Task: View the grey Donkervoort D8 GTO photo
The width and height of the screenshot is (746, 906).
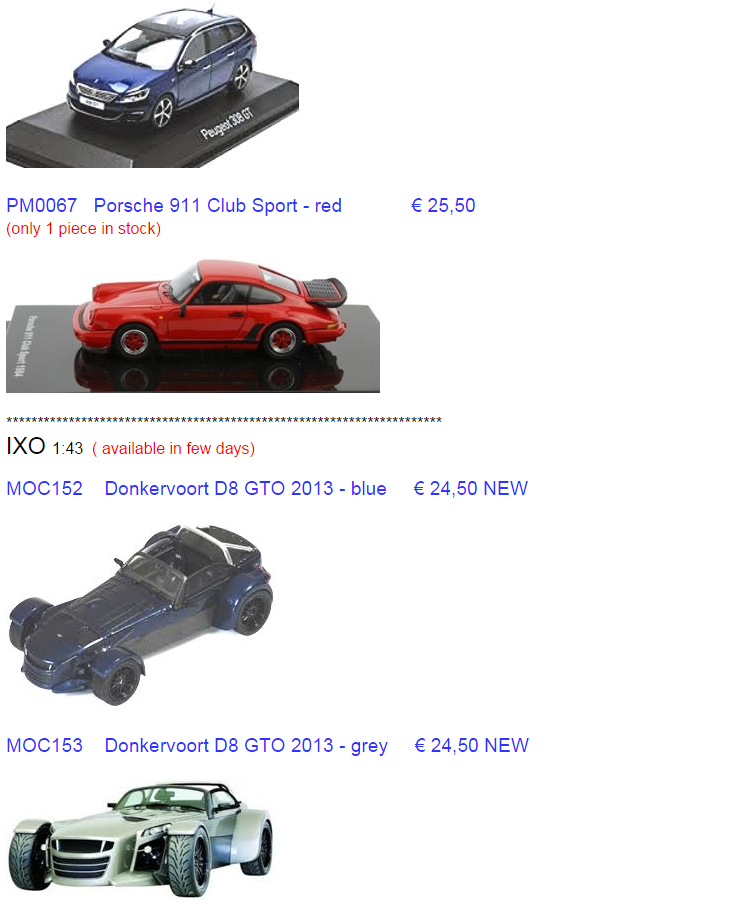Action: (140, 838)
